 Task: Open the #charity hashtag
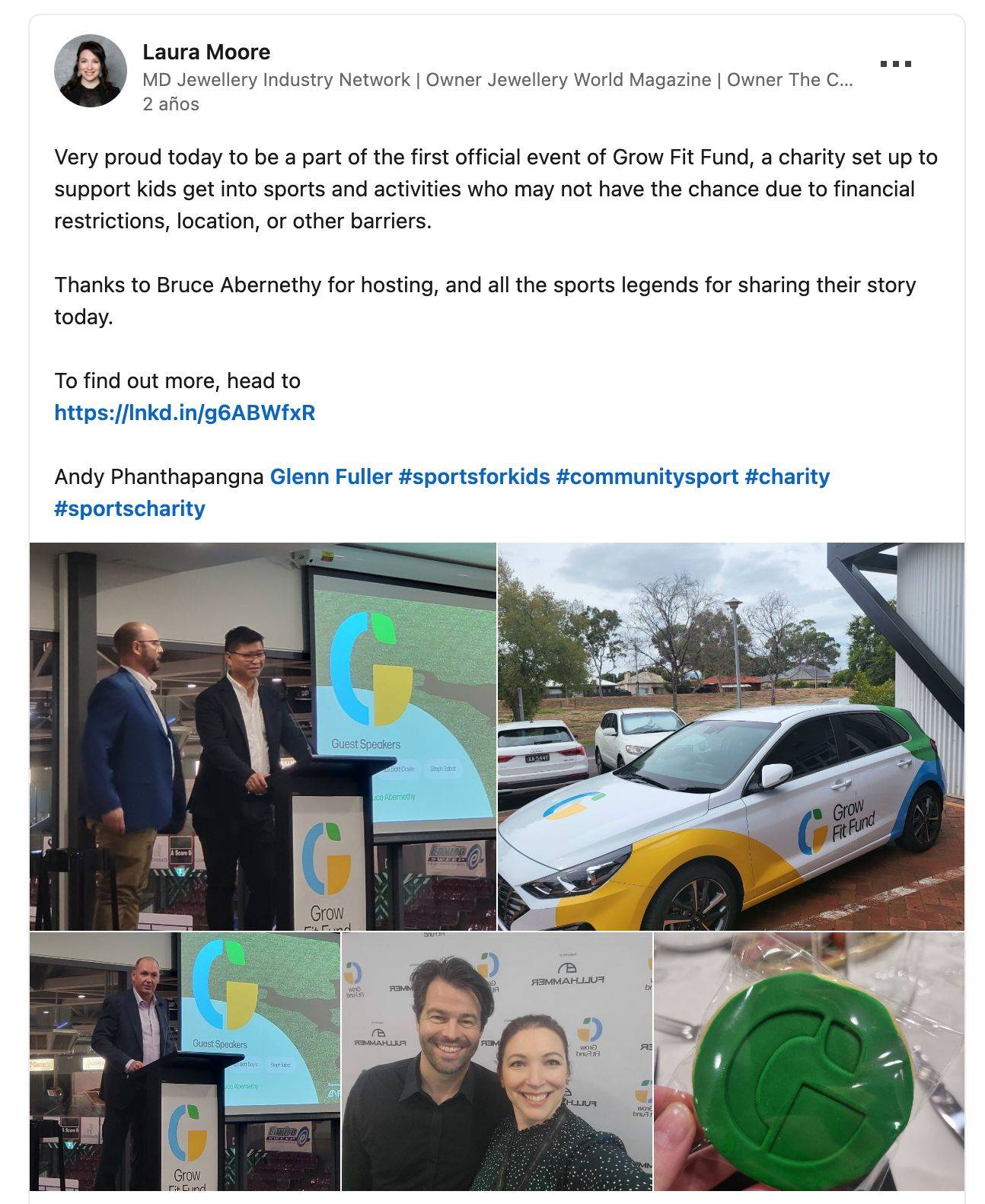point(787,476)
